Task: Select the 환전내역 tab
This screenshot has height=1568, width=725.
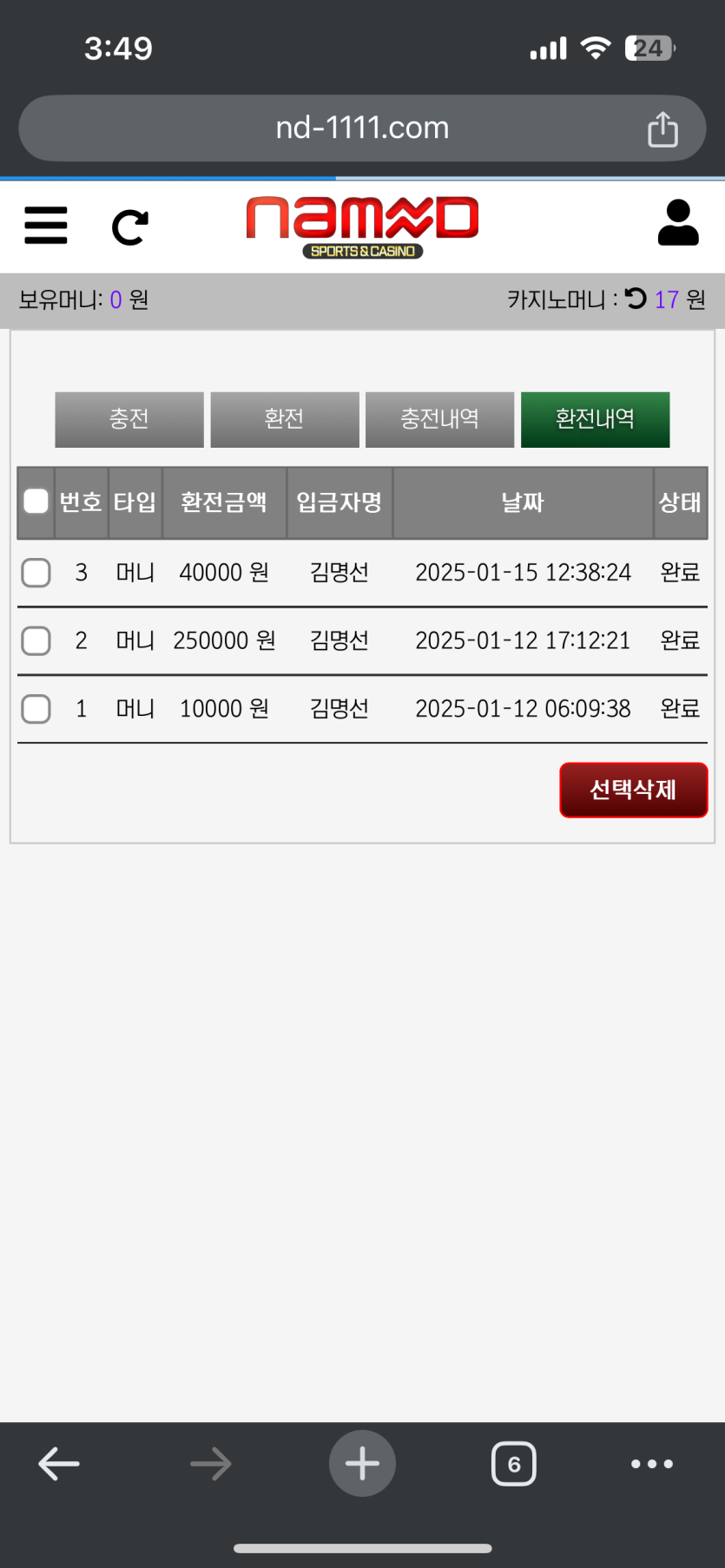Action: pos(595,419)
